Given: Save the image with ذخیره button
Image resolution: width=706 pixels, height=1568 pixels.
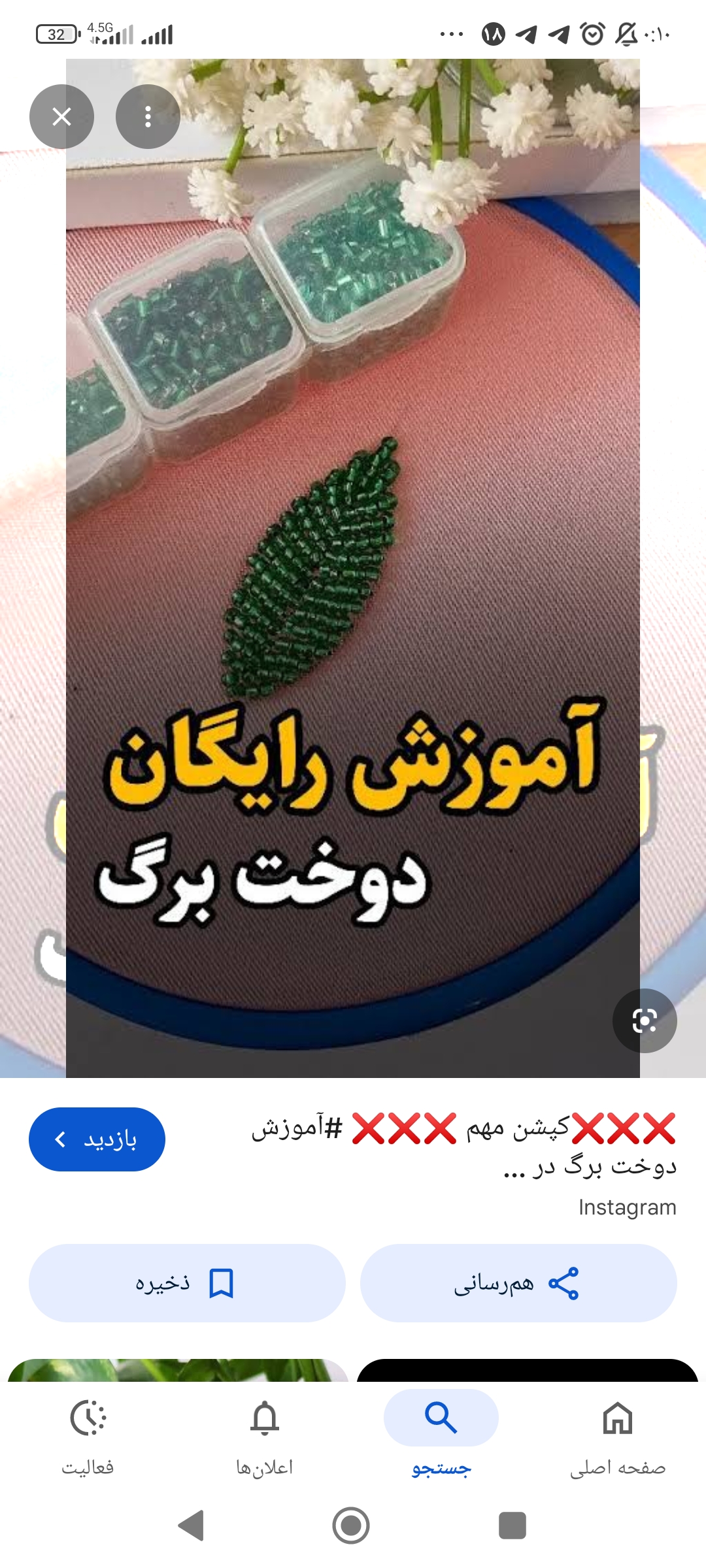Looking at the screenshot, I should point(187,1283).
